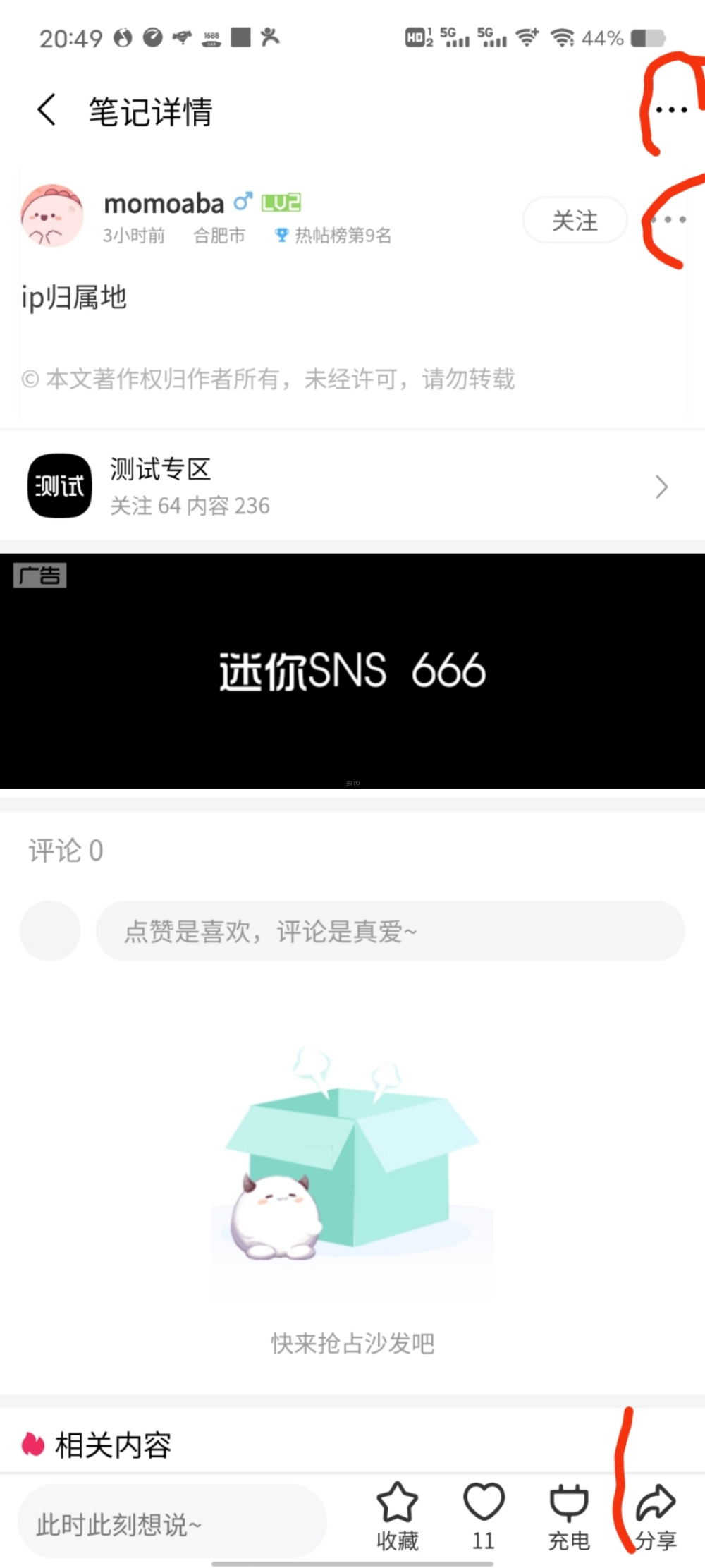Like this note with the heart
The width and height of the screenshot is (705, 1568).
pos(484,1515)
